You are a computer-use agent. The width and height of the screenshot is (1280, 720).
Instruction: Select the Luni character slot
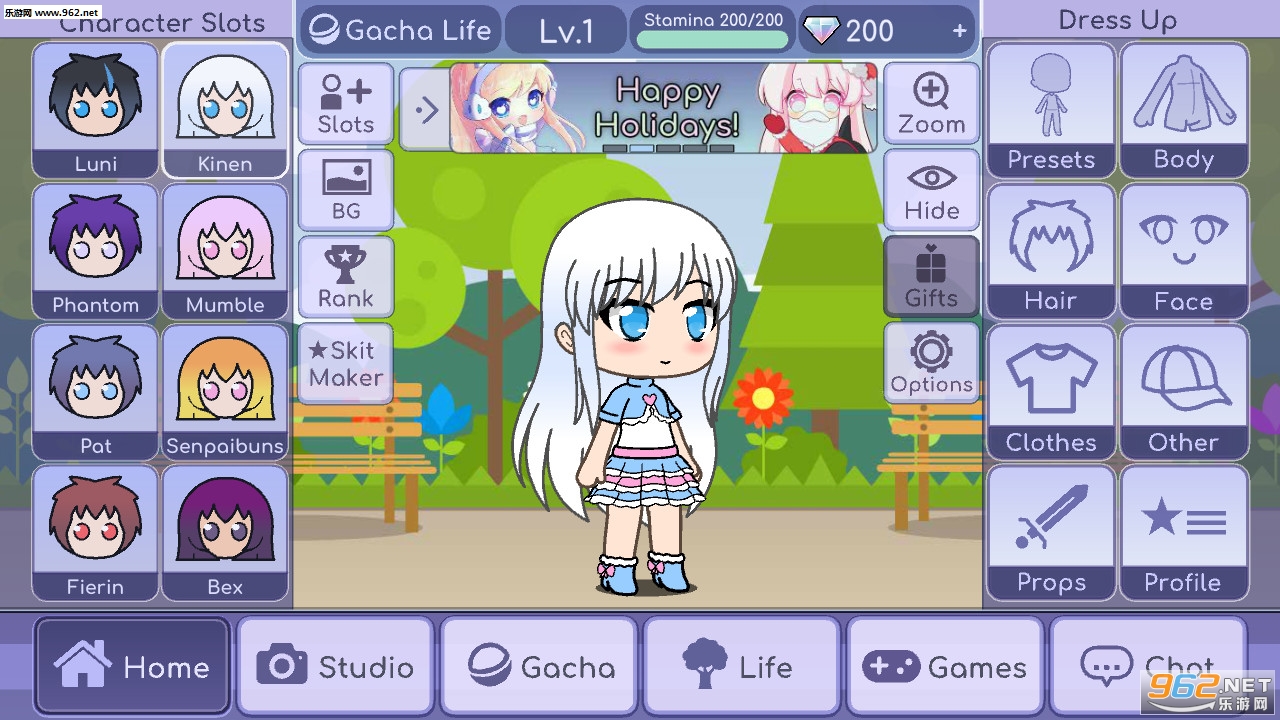96,110
